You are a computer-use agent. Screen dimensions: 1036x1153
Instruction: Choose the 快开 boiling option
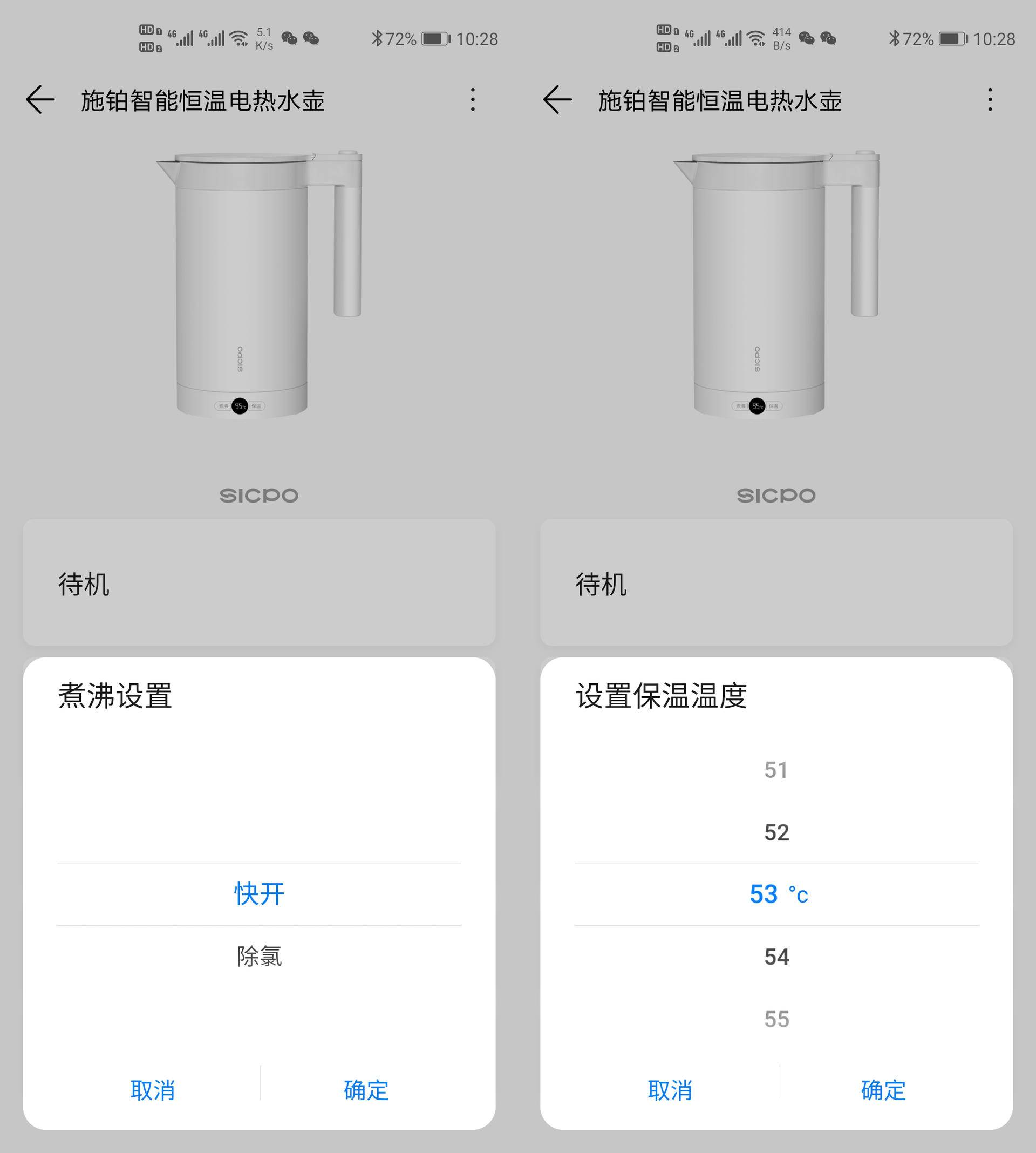point(259,893)
